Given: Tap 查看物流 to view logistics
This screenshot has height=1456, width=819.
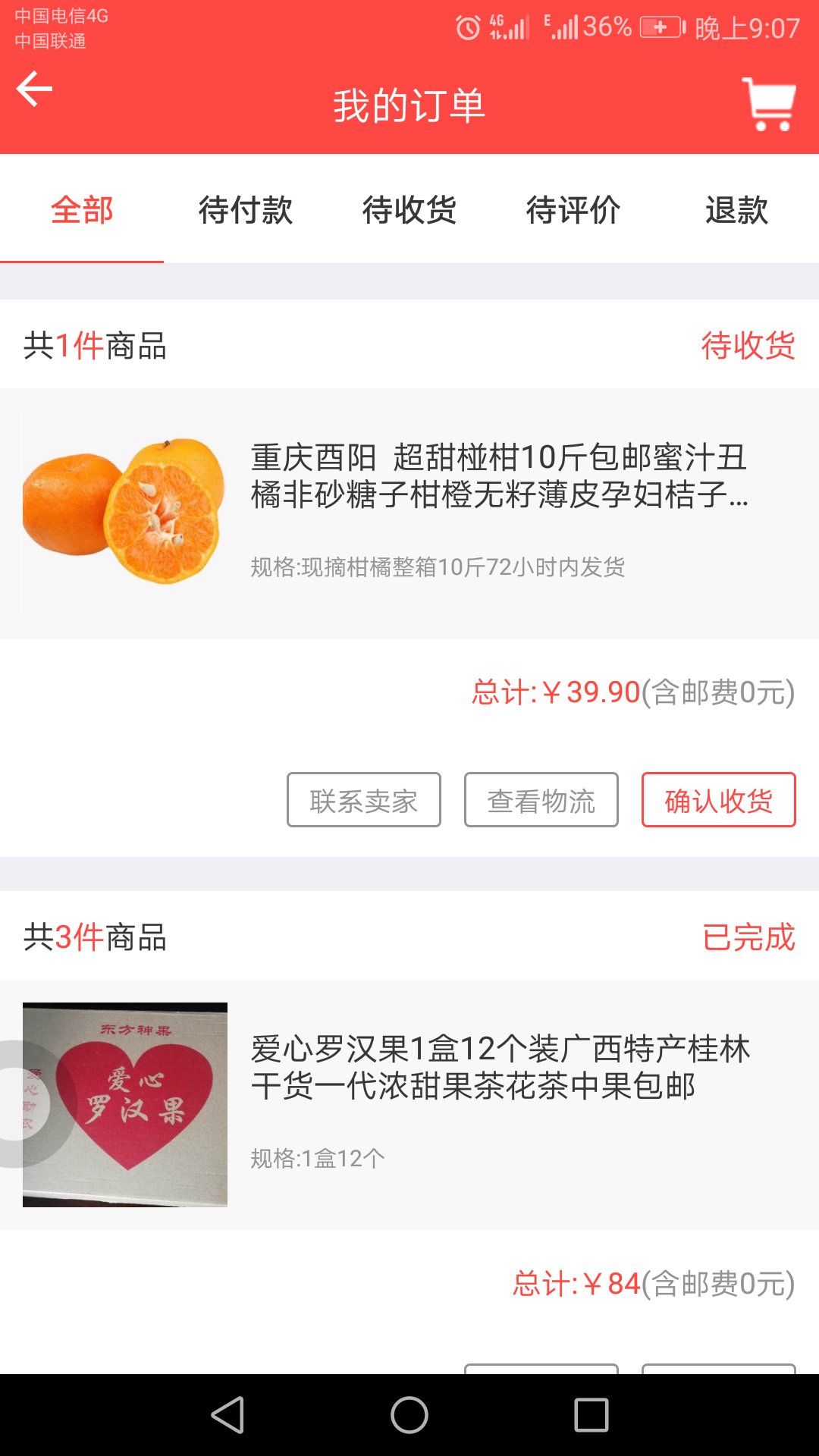Looking at the screenshot, I should pos(541,800).
